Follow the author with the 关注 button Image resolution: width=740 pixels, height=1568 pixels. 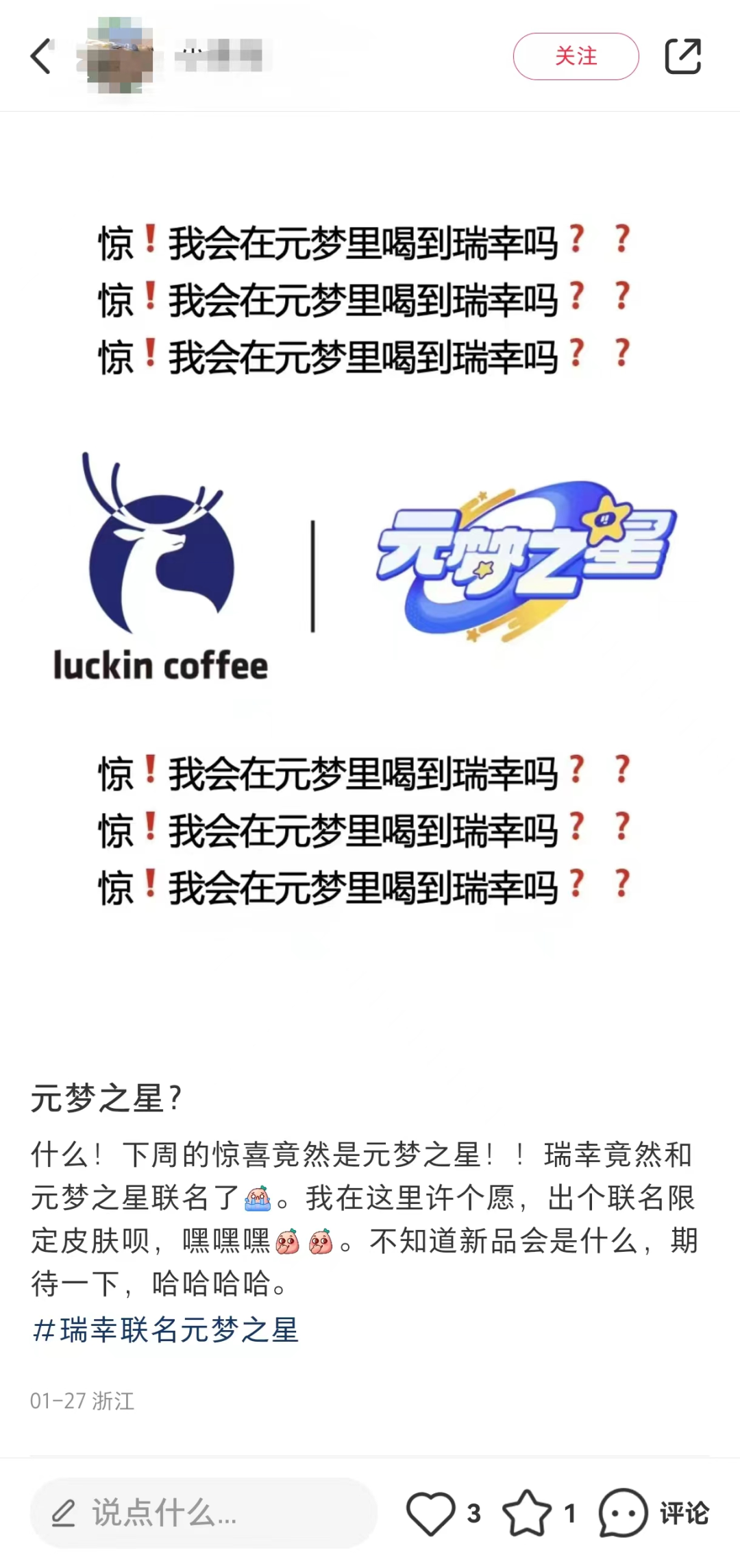(576, 56)
